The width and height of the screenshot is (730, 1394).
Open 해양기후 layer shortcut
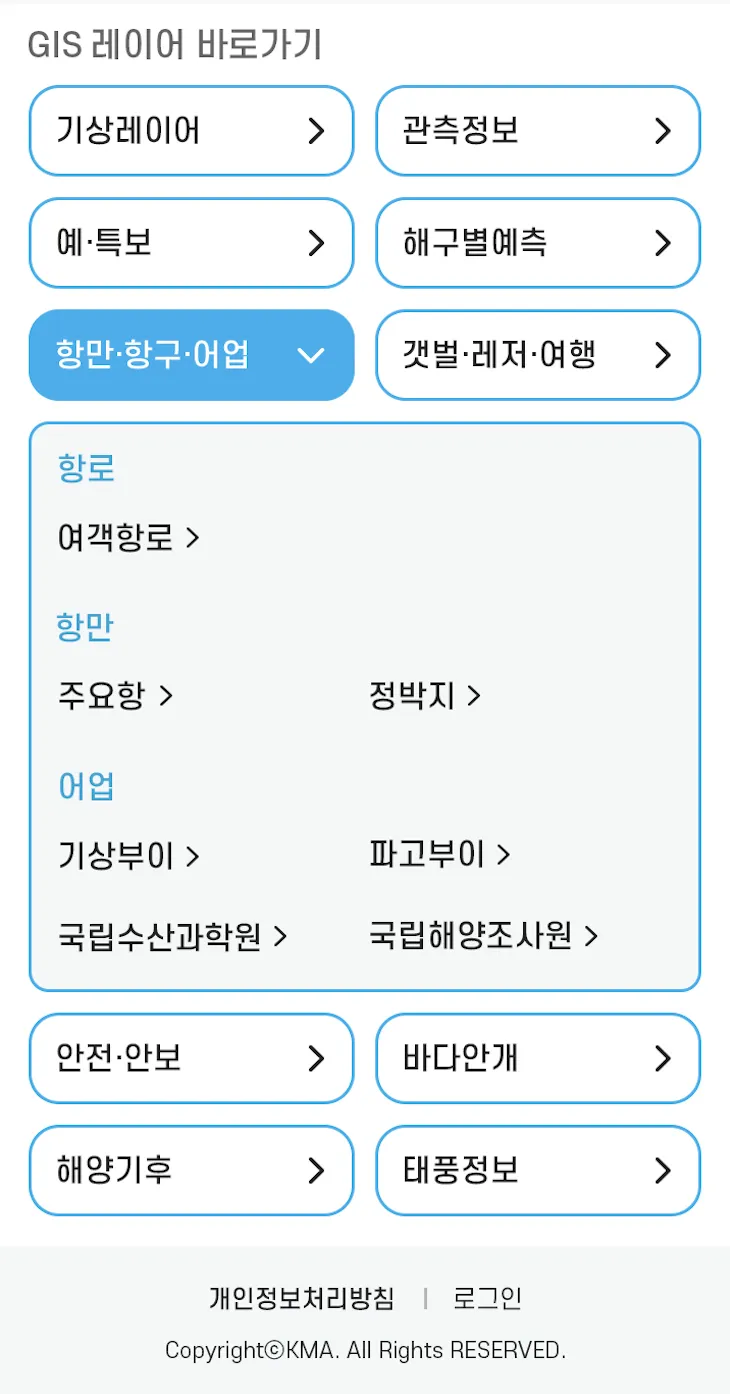(x=191, y=1171)
